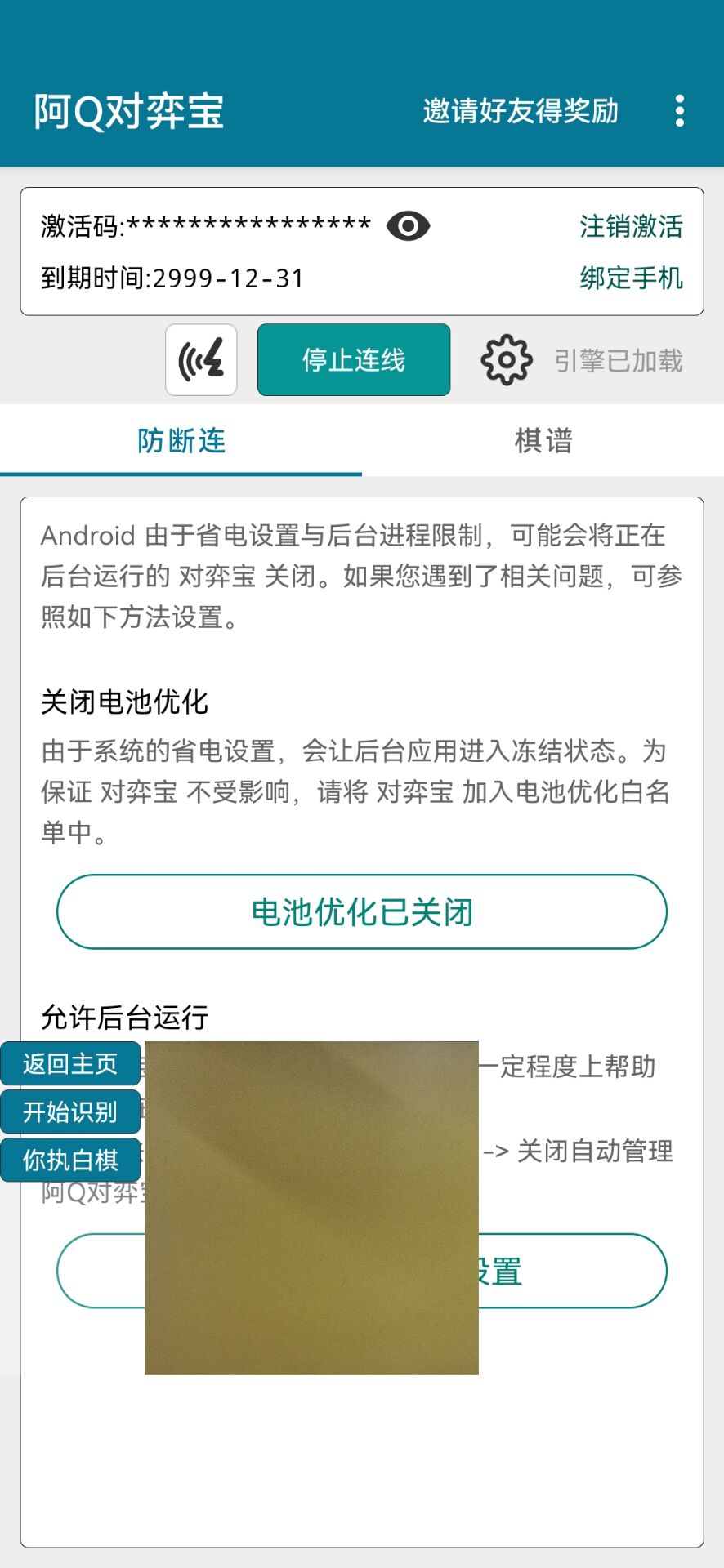
Task: Tap floating 开始识别 button
Action: click(x=70, y=1111)
